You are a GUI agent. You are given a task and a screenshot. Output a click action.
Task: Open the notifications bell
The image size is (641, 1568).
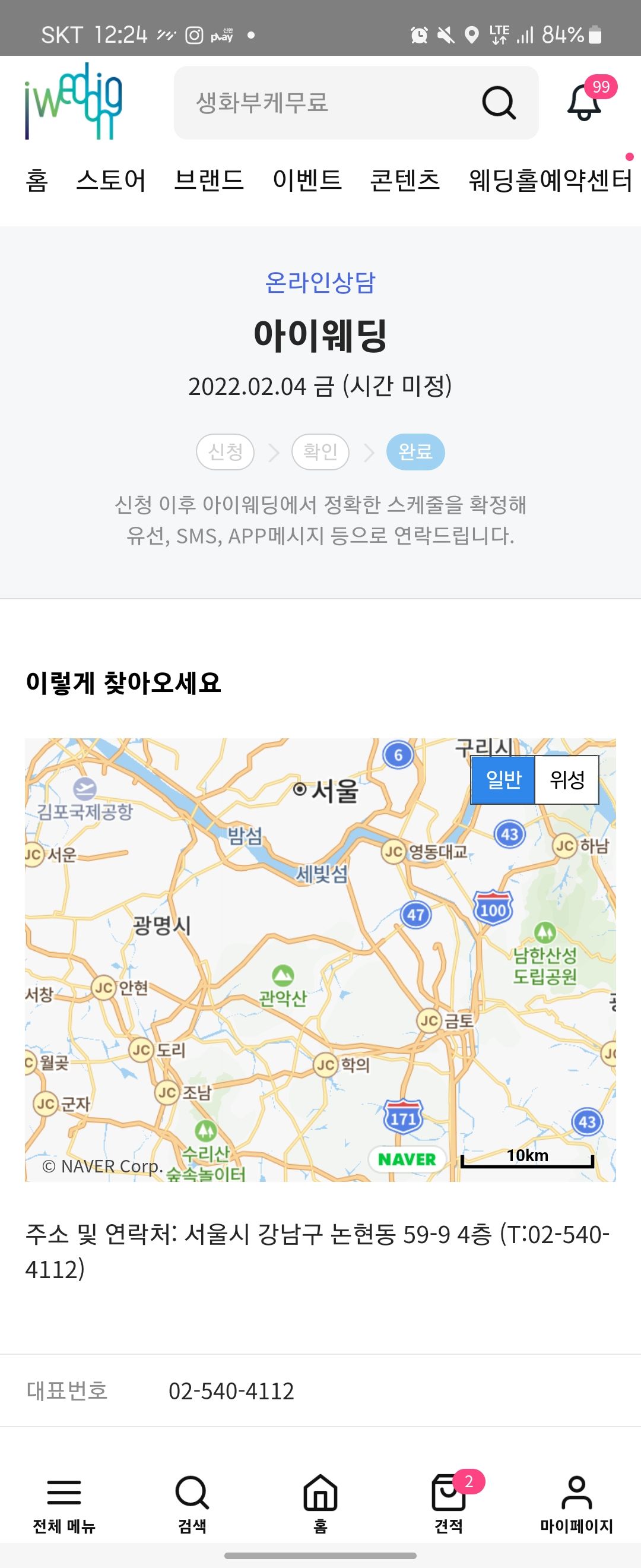point(585,102)
